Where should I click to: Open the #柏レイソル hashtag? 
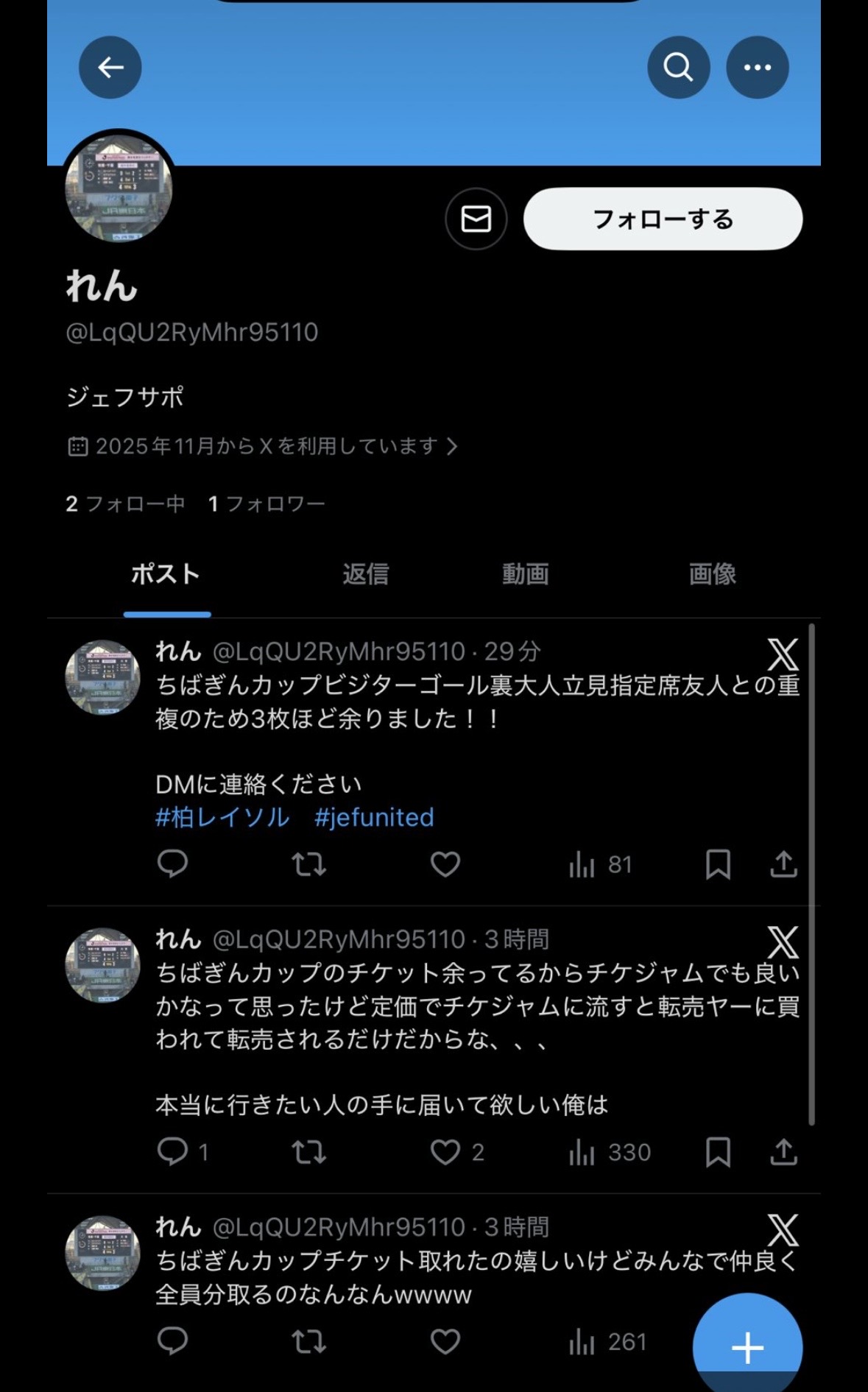[222, 817]
